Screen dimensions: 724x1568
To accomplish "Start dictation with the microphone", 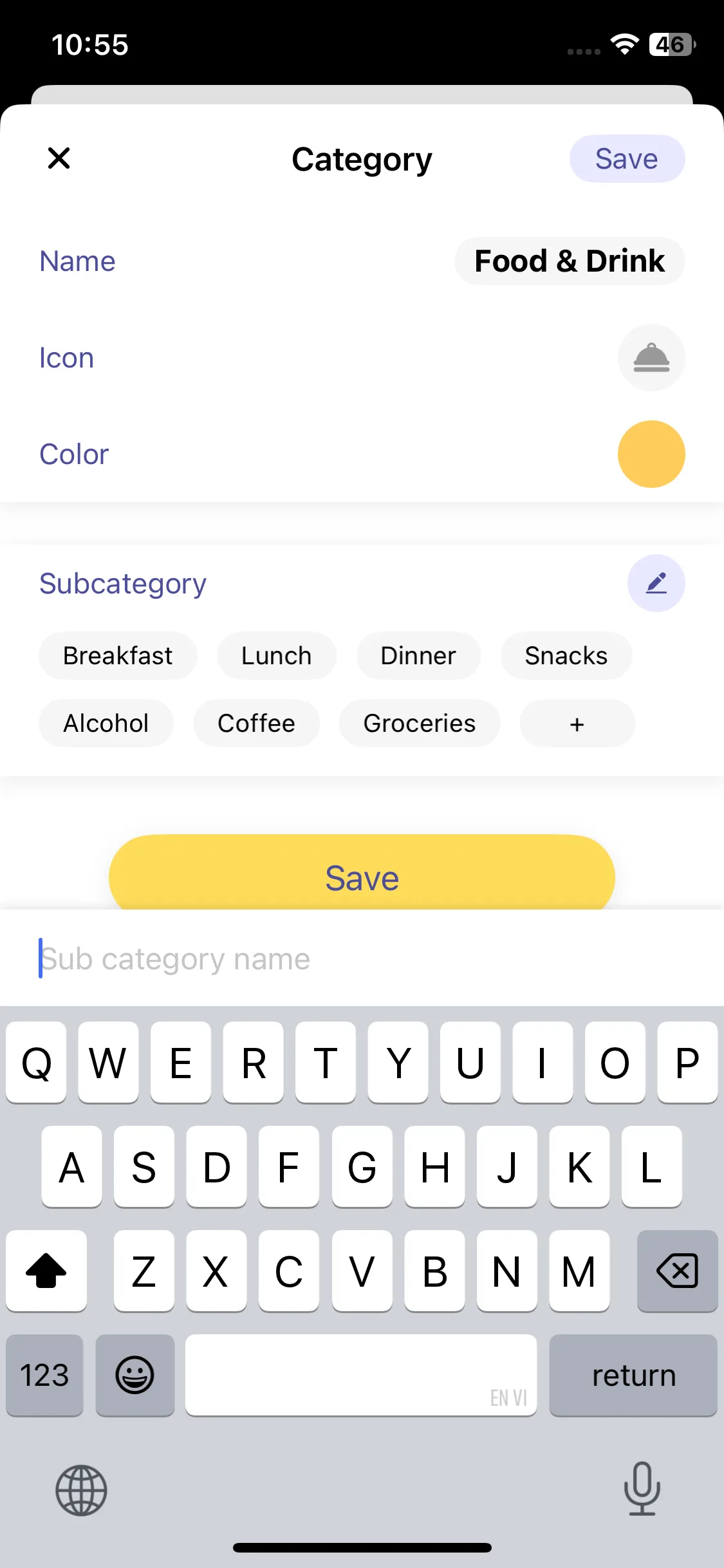I will coord(642,1488).
